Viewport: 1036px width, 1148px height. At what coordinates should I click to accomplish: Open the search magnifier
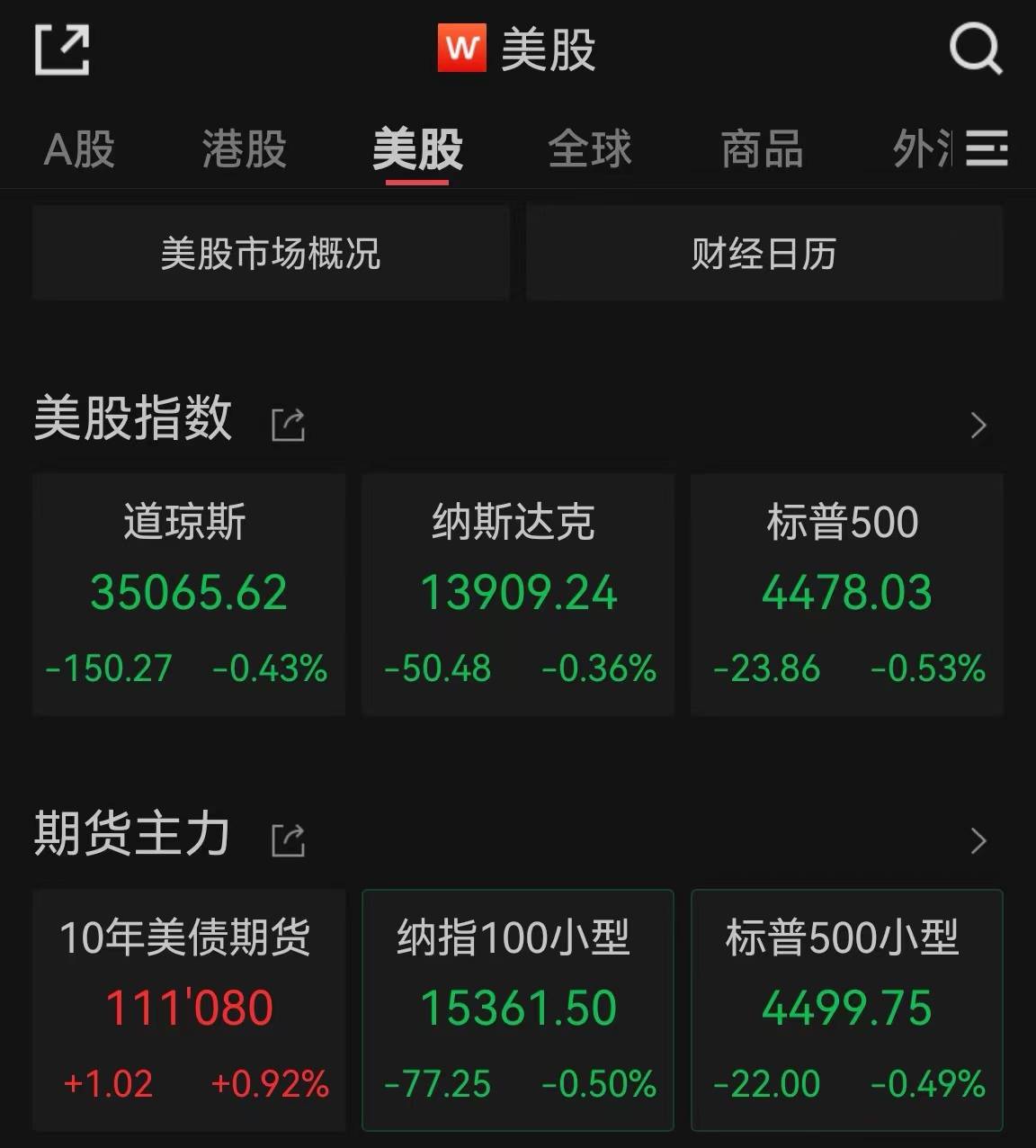point(975,49)
